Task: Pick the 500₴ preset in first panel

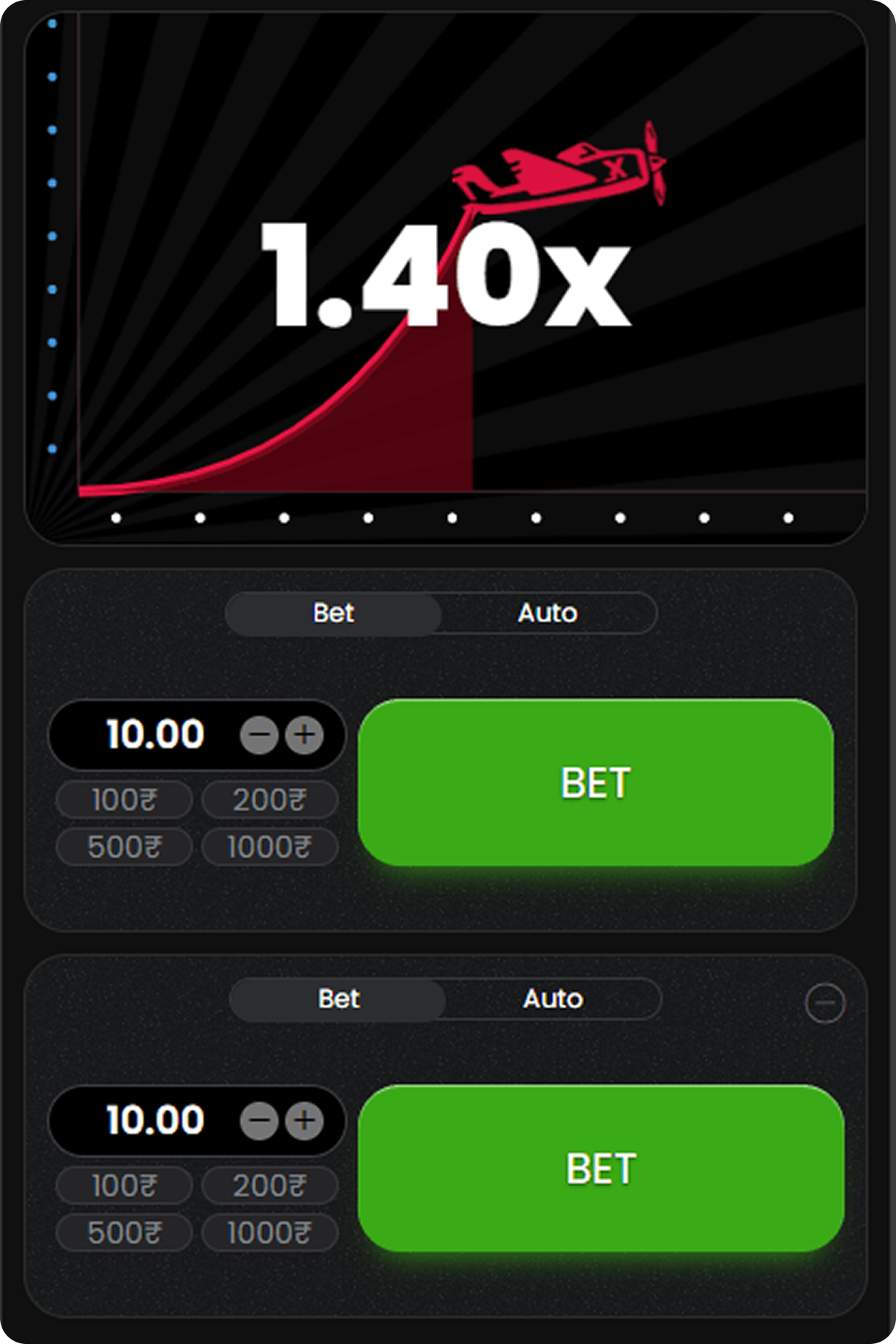Action: coord(124,847)
